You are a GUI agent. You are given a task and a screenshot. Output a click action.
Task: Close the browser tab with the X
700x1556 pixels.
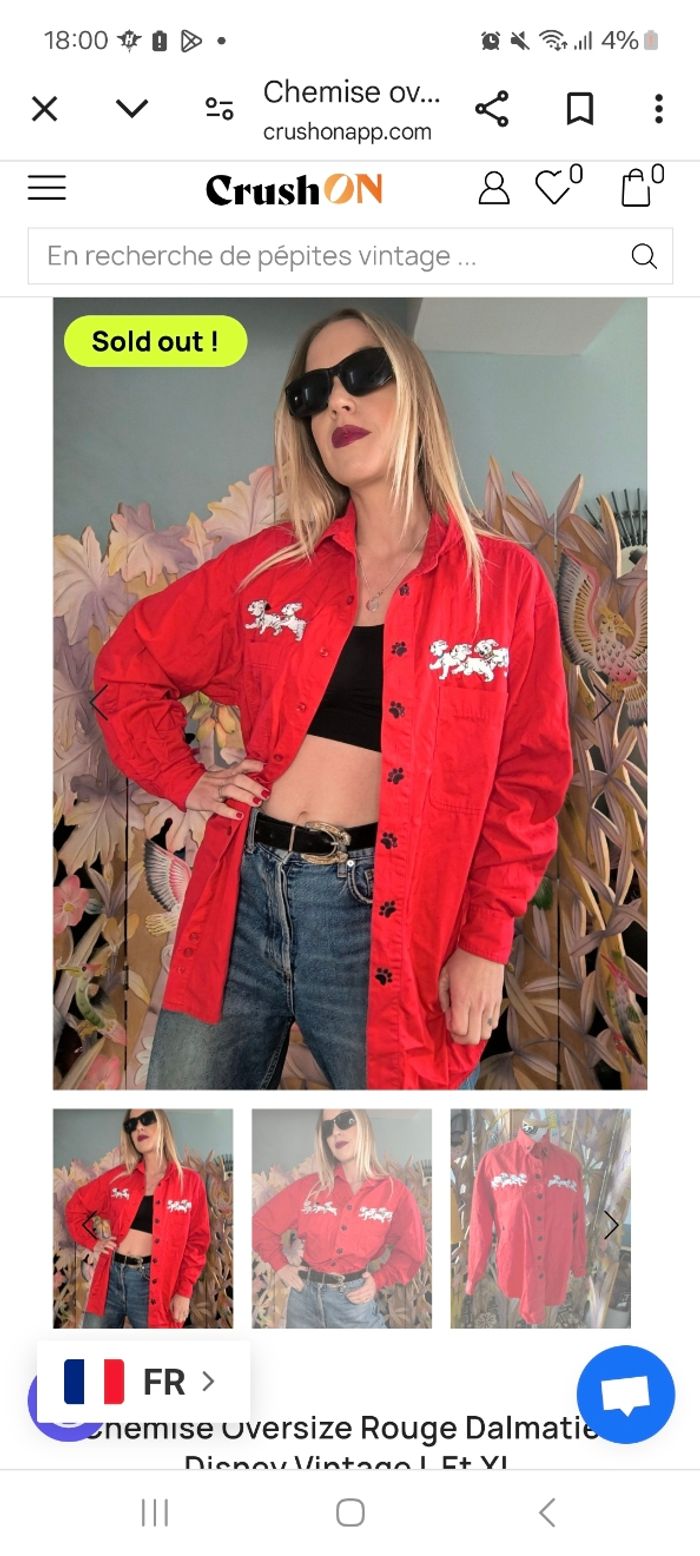(45, 109)
